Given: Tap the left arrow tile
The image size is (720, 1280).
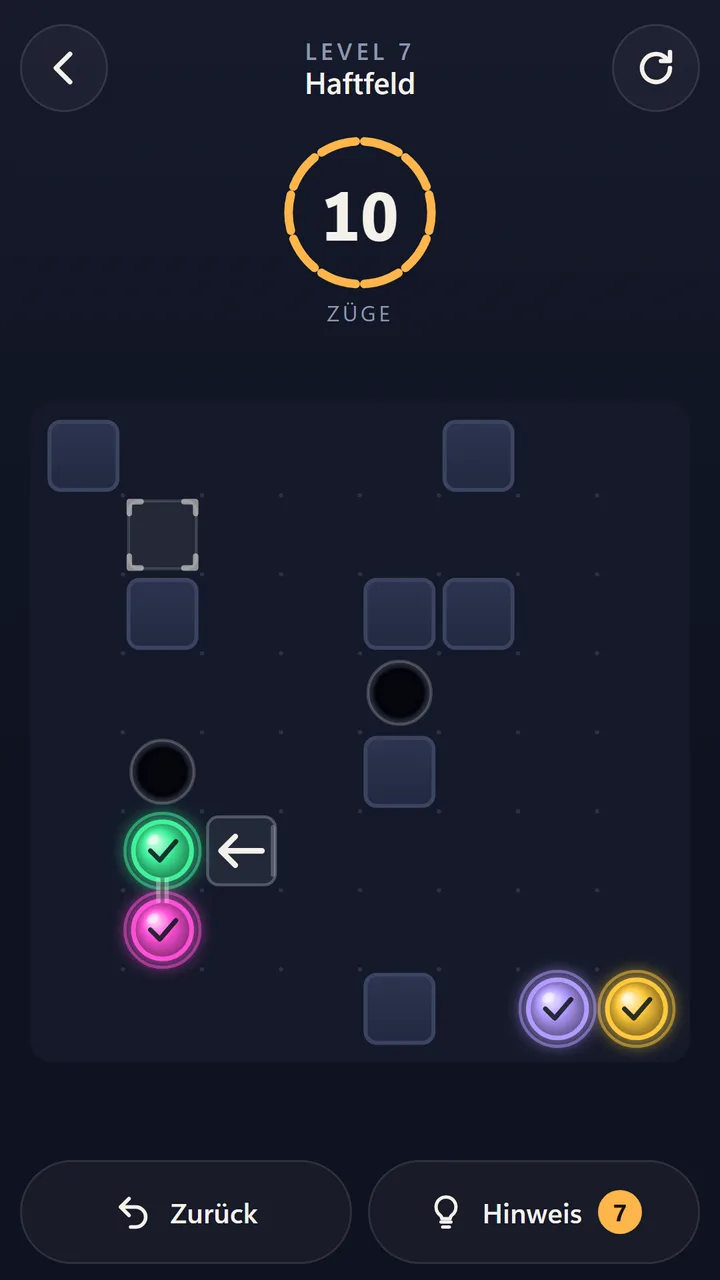Looking at the screenshot, I should (241, 851).
